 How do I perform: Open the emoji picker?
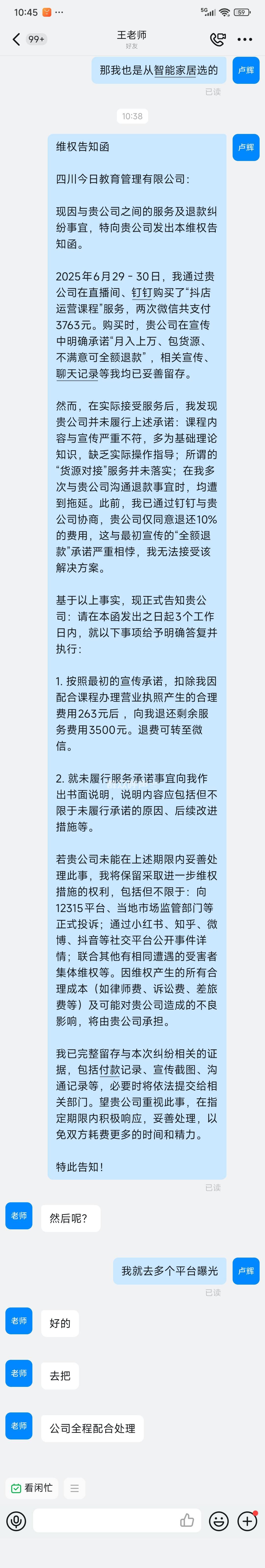219,1521
